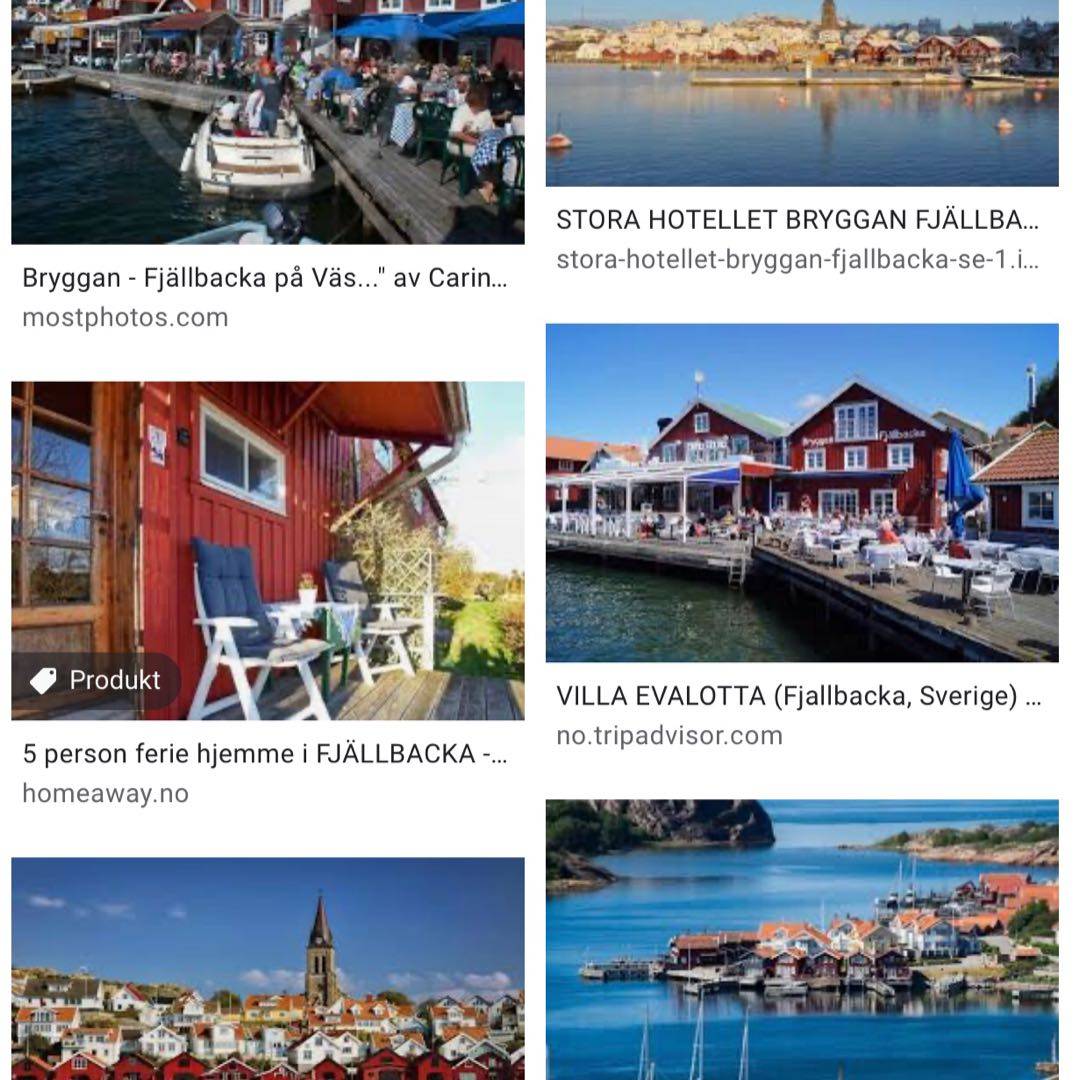1080x1080 pixels.
Task: Open the aerial harbor view image
Action: click(801, 938)
